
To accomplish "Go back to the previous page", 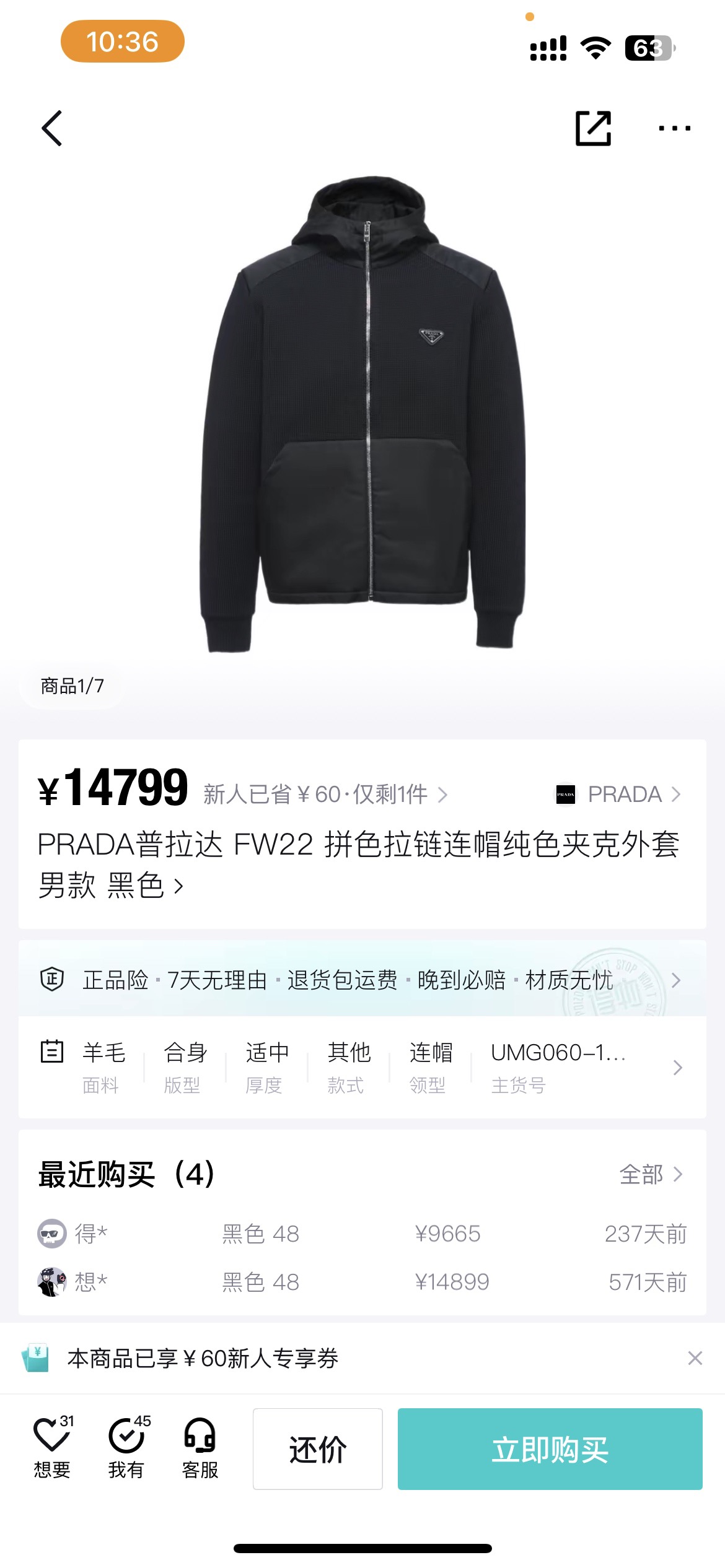I will (52, 128).
